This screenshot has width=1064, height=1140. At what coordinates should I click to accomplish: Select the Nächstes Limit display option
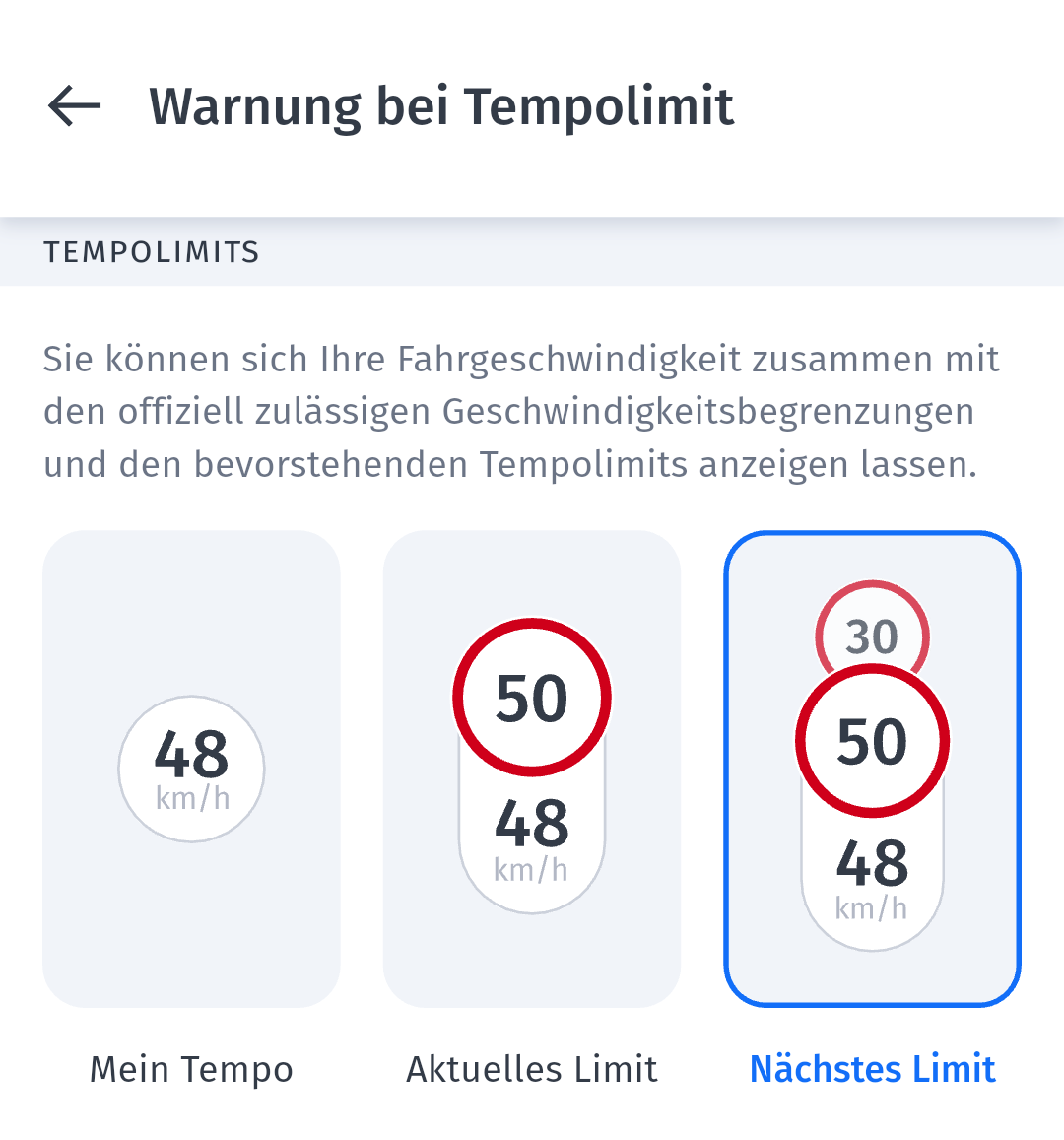[x=872, y=770]
